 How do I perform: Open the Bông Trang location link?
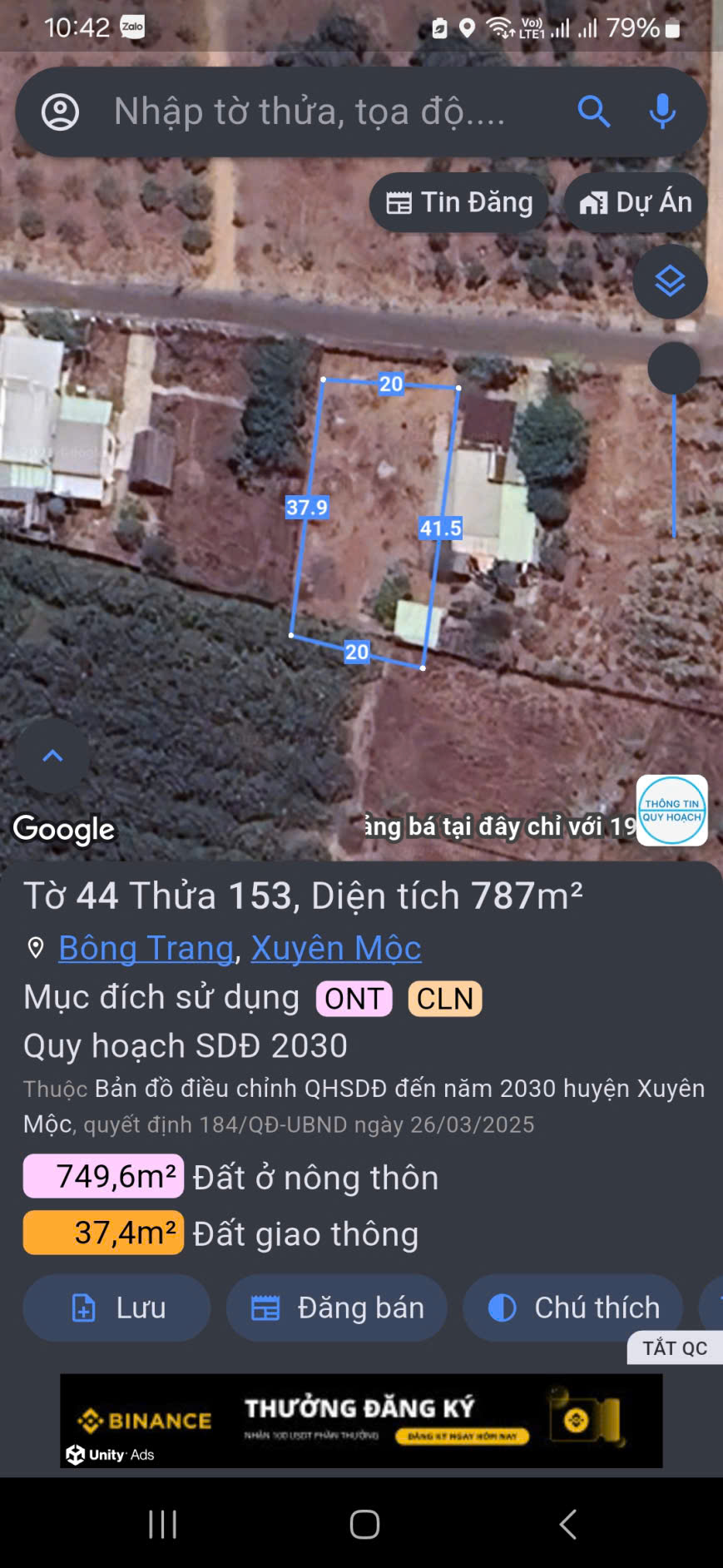[146, 948]
